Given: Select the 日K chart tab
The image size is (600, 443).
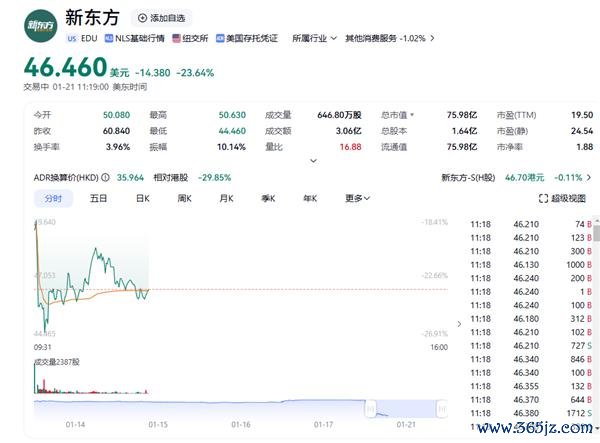Looking at the screenshot, I should [x=142, y=198].
